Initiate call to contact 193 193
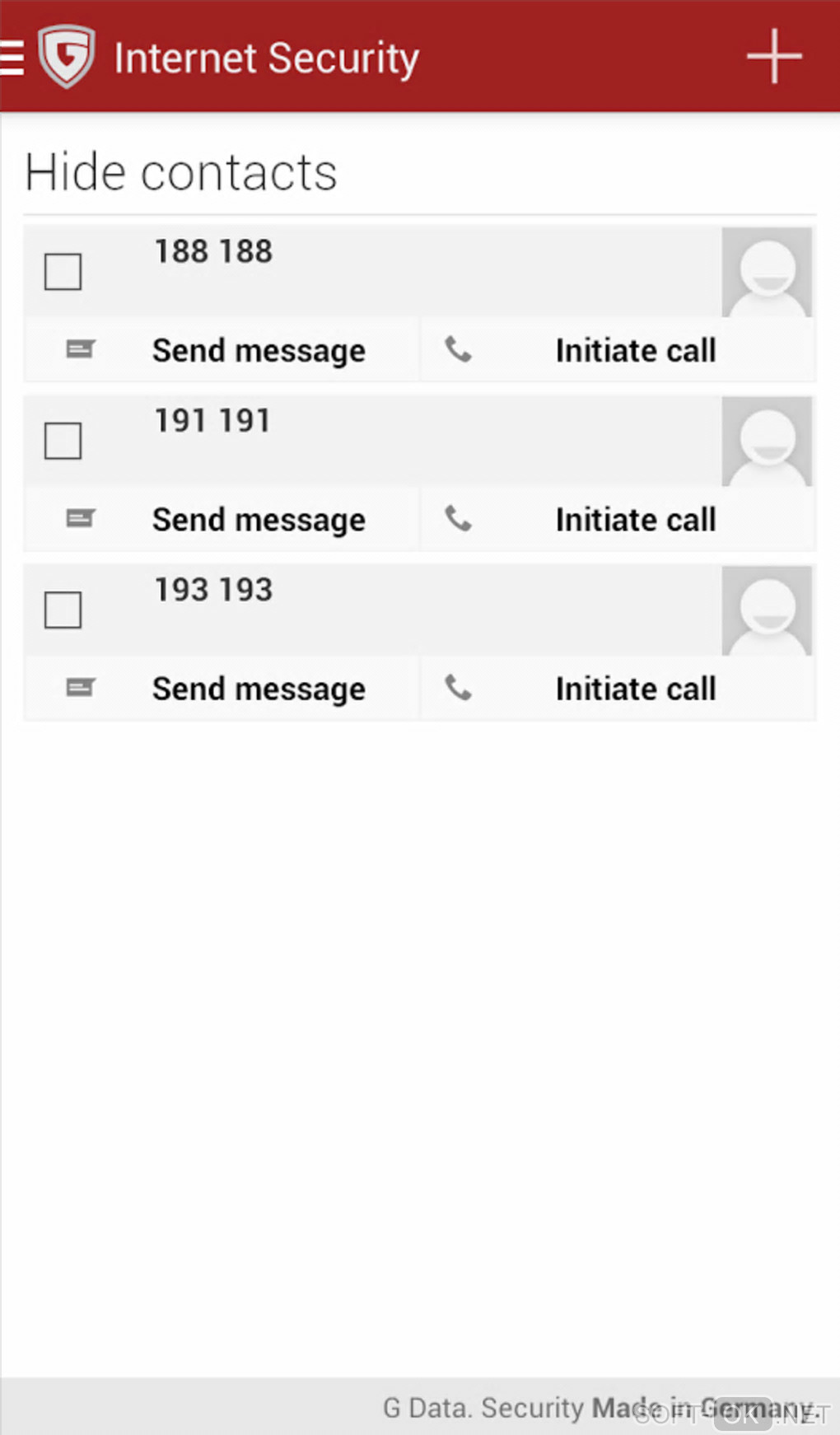The image size is (840, 1435). click(x=618, y=689)
